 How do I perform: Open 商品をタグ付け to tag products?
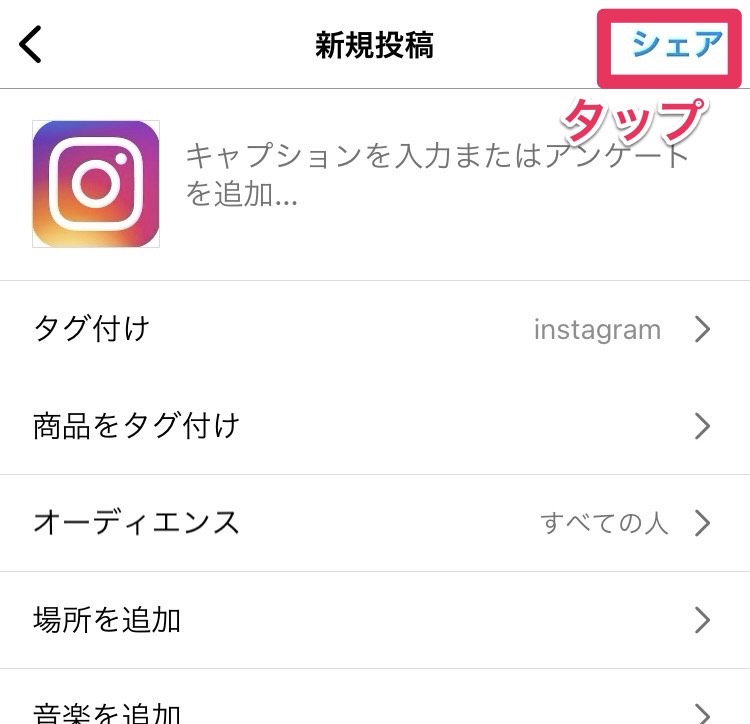point(374,426)
